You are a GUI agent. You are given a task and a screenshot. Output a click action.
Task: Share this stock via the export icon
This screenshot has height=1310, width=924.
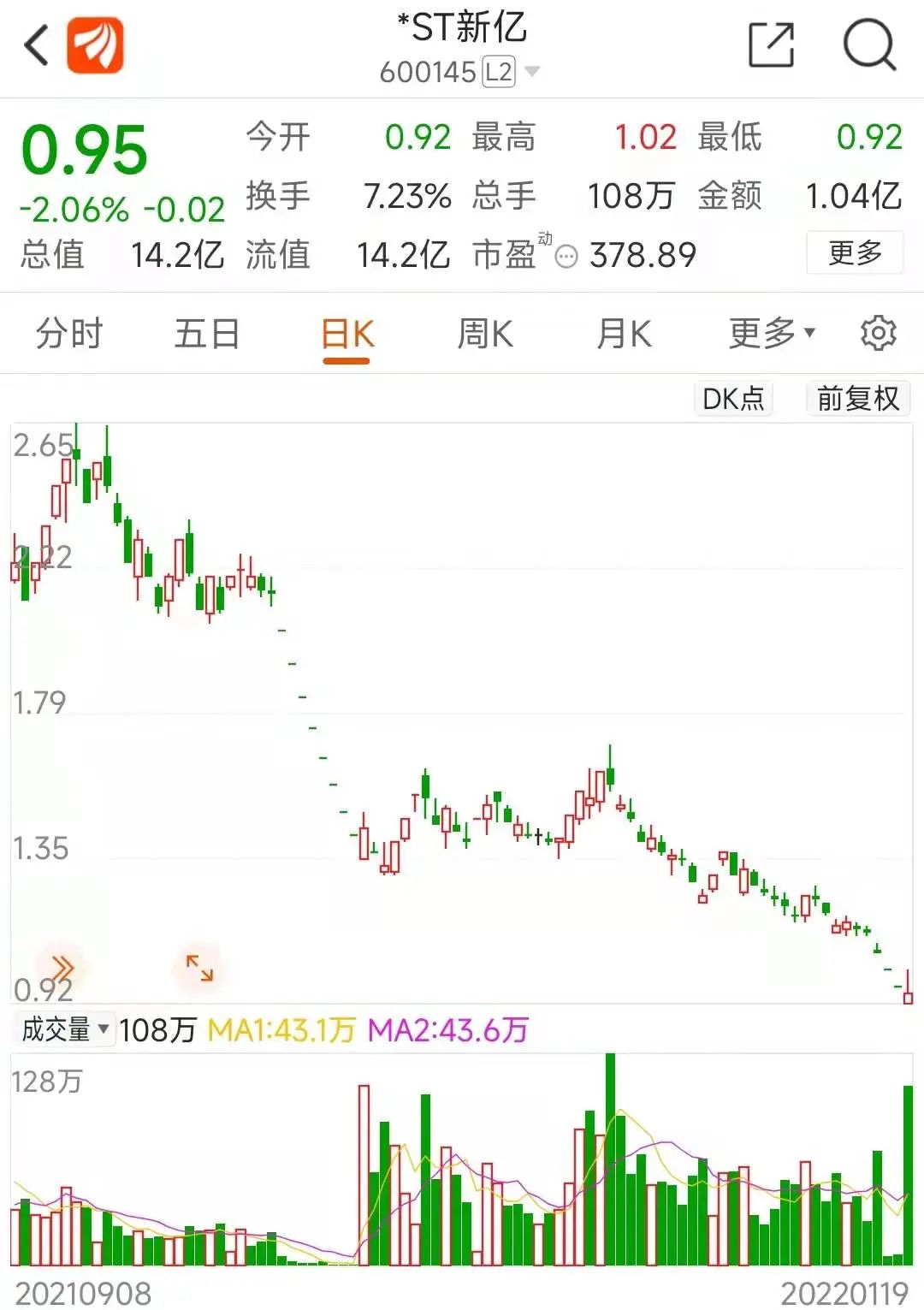coord(771,45)
